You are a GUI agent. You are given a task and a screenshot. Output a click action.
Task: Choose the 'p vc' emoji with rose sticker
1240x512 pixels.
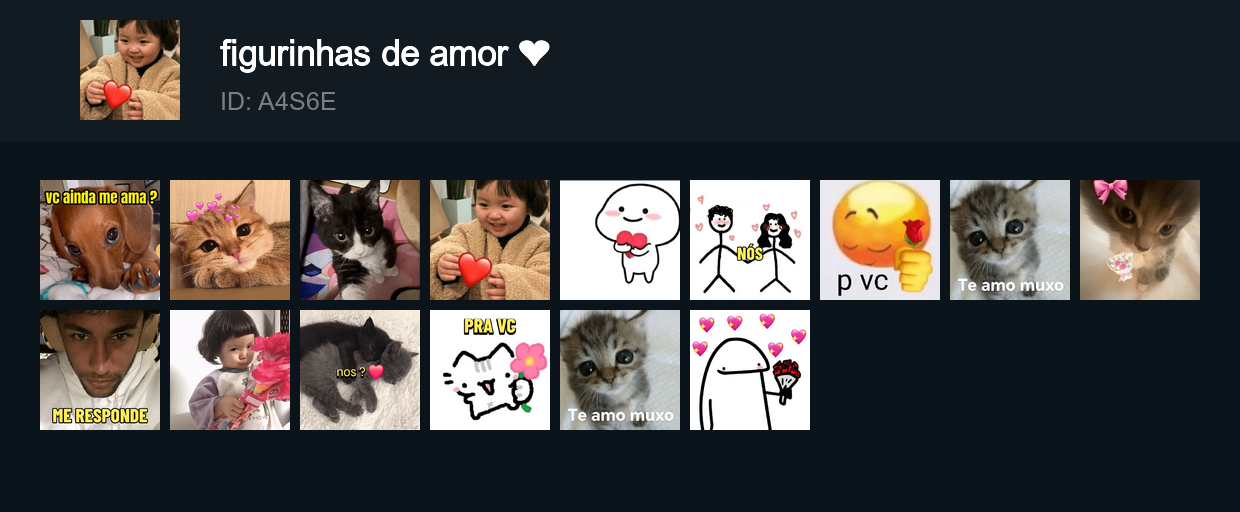point(880,240)
